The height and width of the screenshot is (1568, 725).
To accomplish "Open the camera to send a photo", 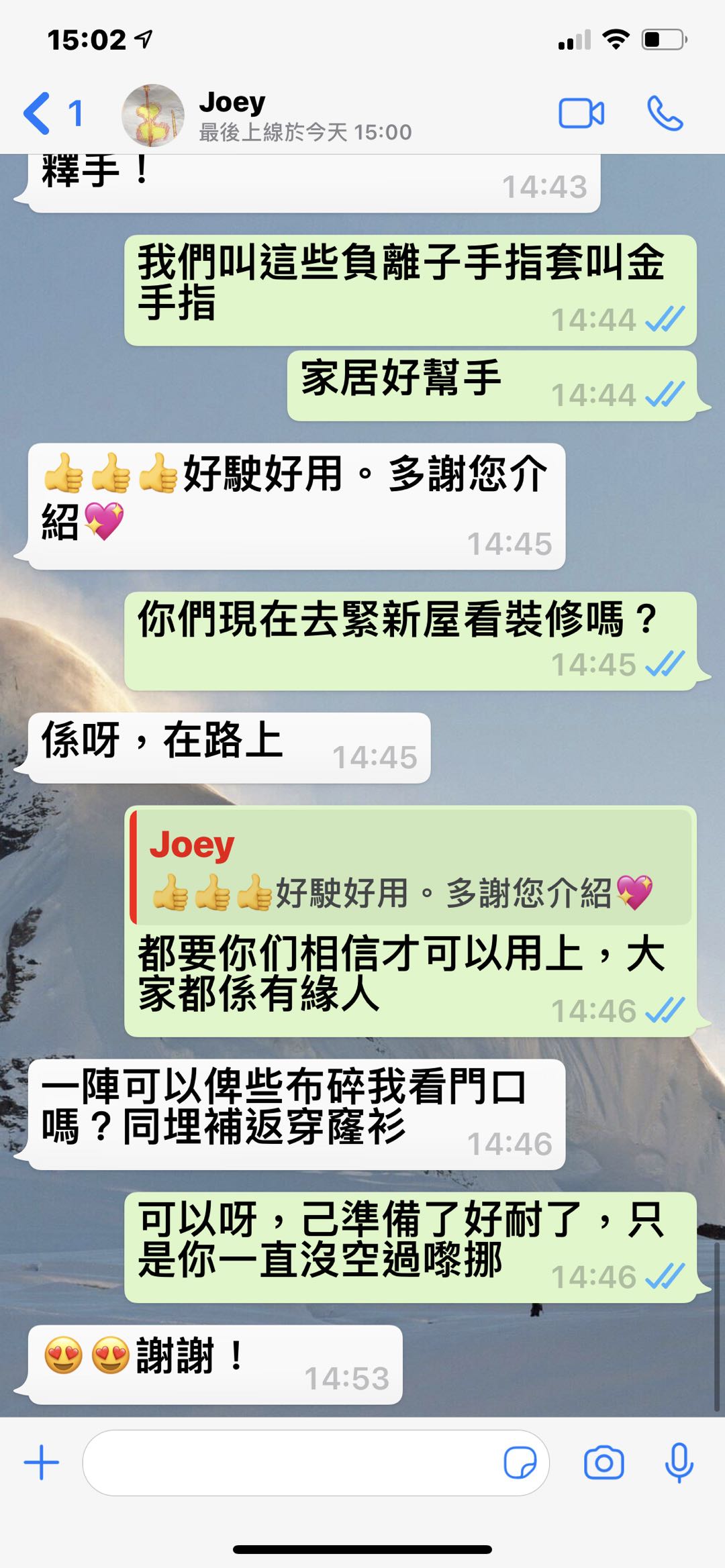I will pyautogui.click(x=603, y=1463).
